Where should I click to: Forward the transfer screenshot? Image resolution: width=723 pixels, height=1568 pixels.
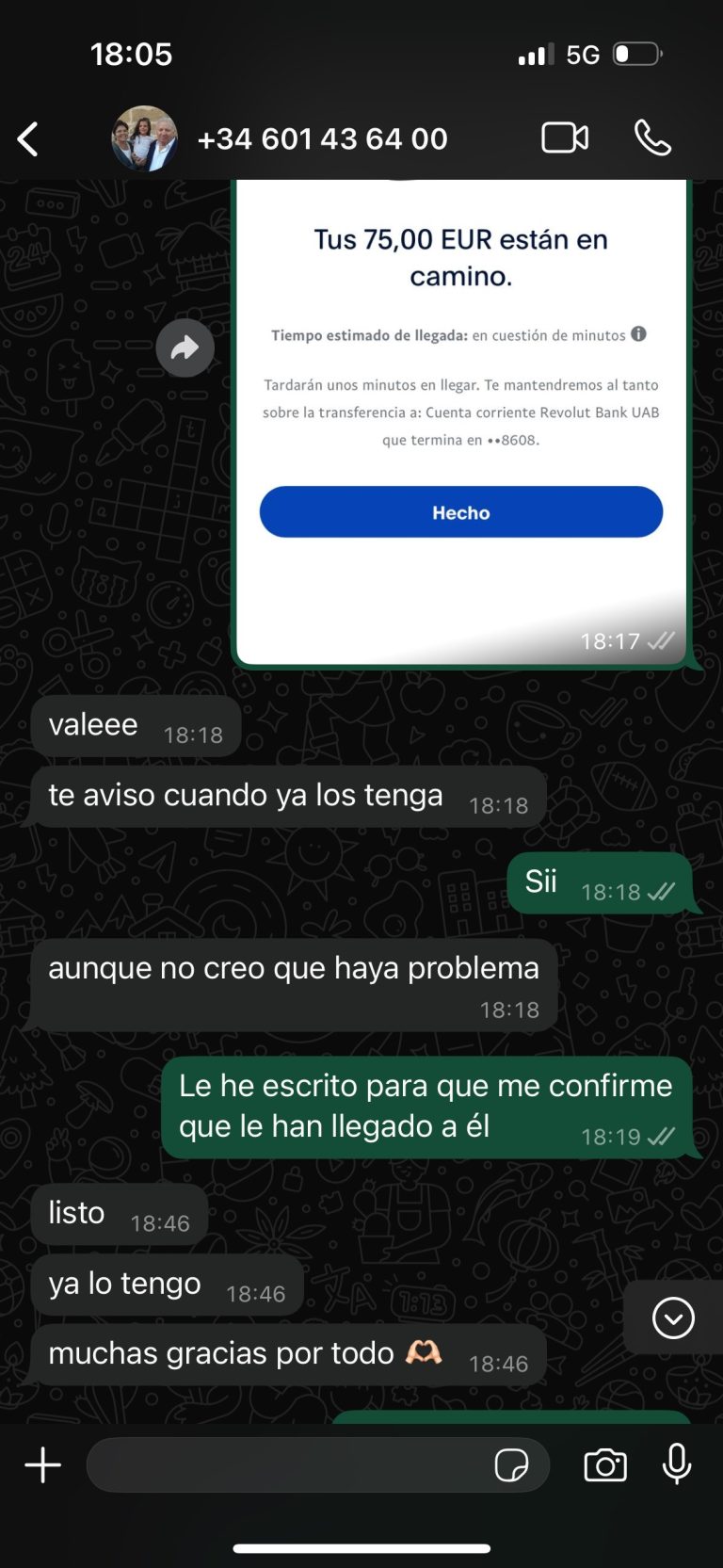tap(185, 348)
